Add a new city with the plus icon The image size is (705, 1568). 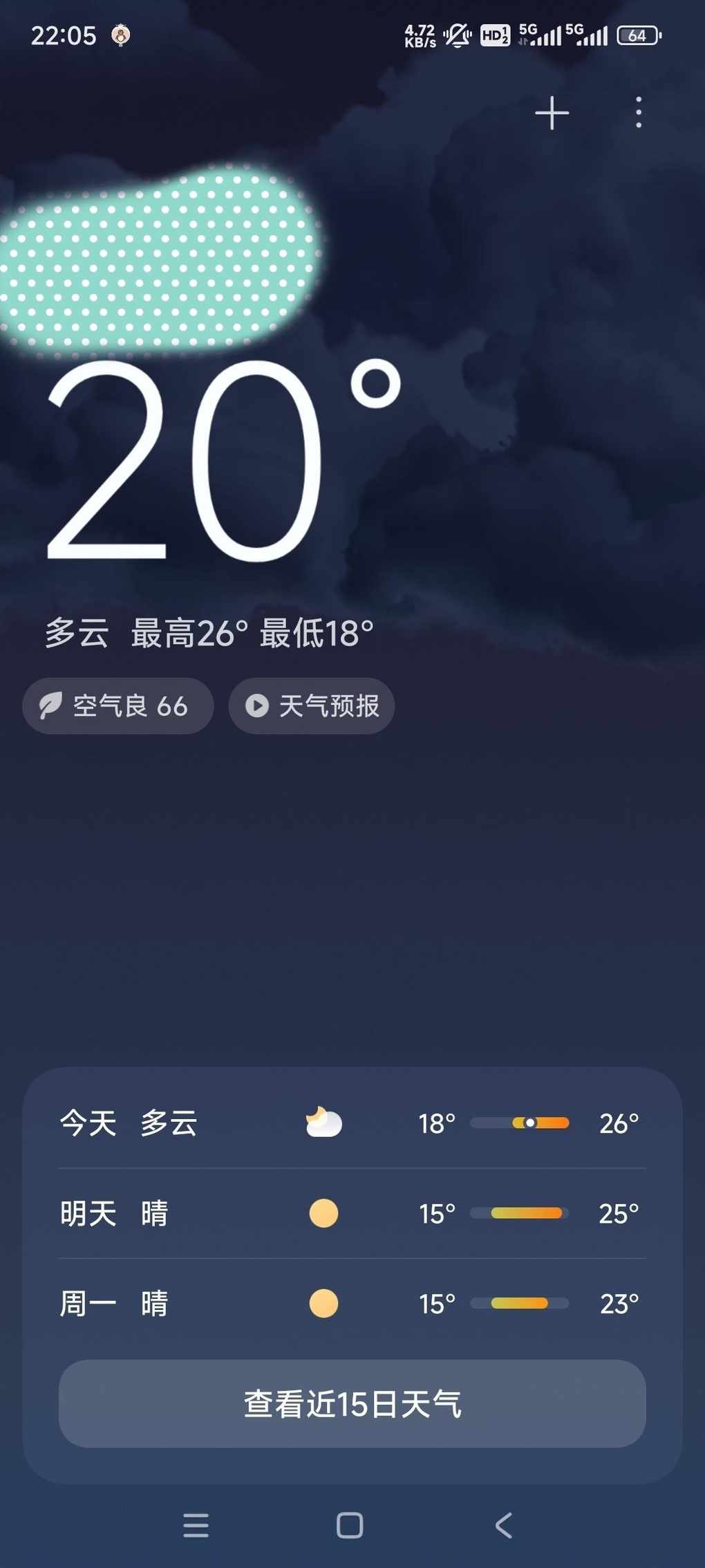pos(552,113)
